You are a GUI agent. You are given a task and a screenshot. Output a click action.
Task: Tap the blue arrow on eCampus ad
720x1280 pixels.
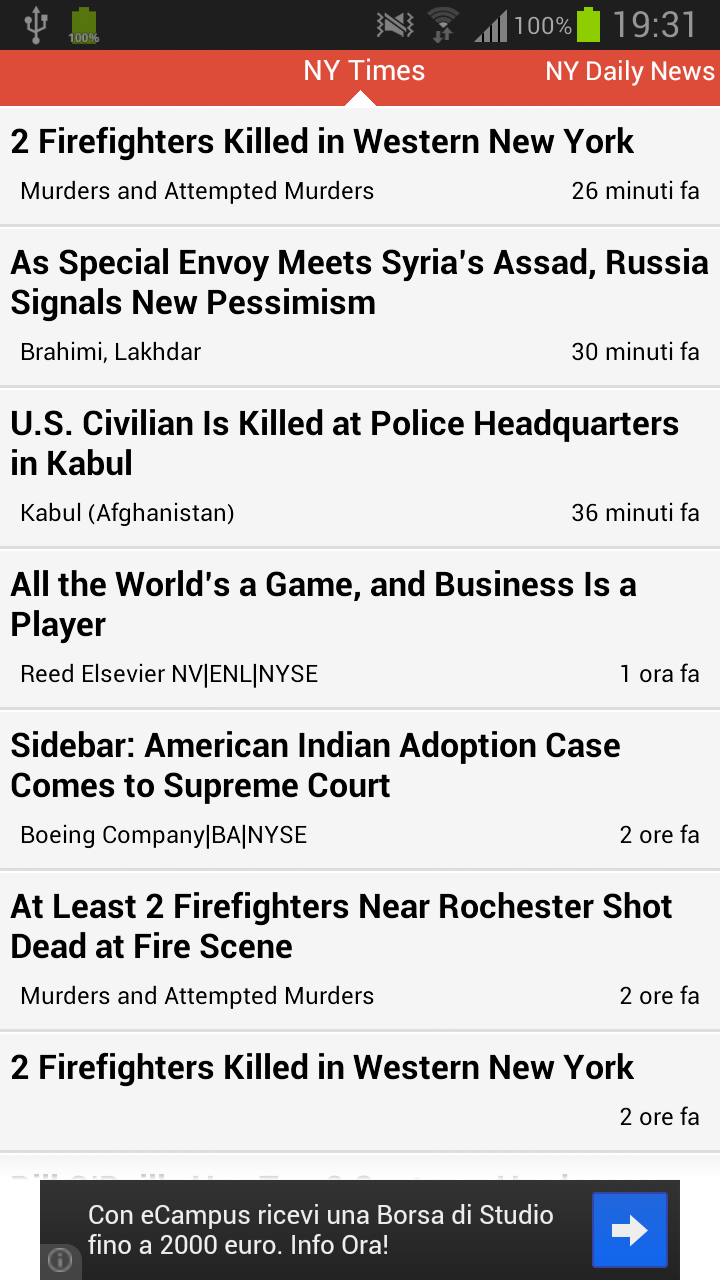629,1230
